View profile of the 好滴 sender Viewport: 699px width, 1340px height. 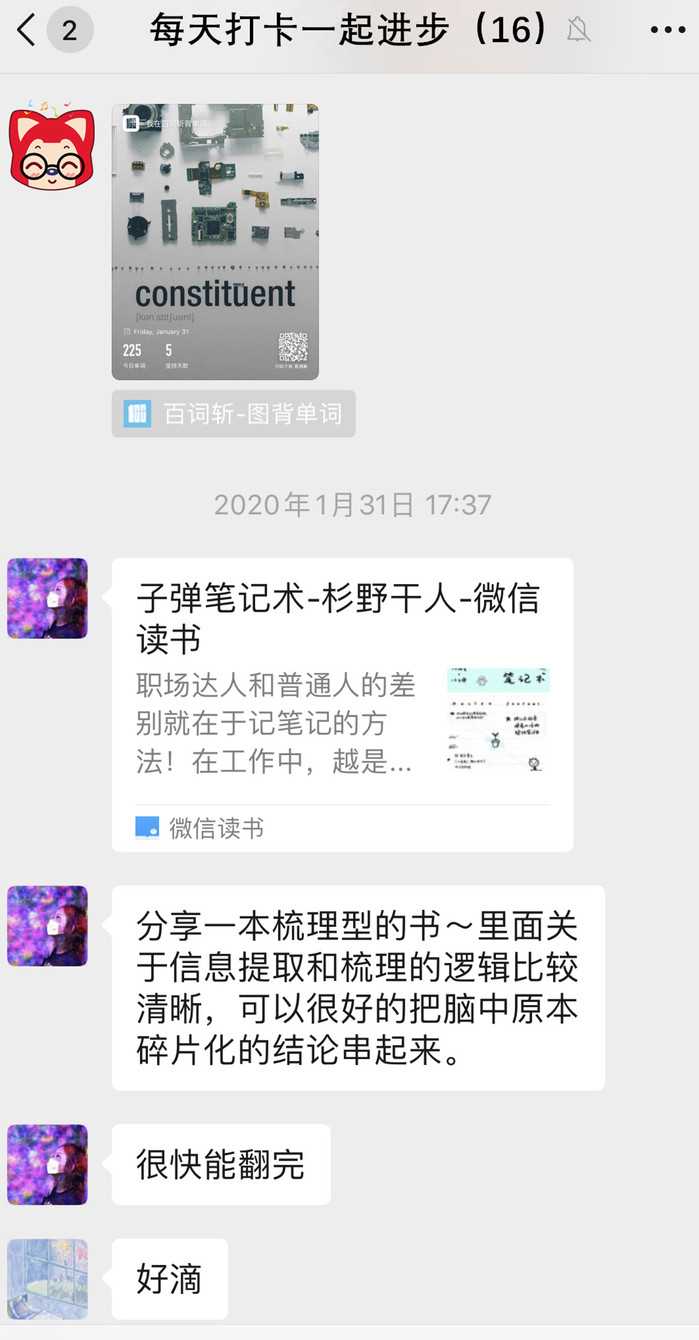point(47,1279)
